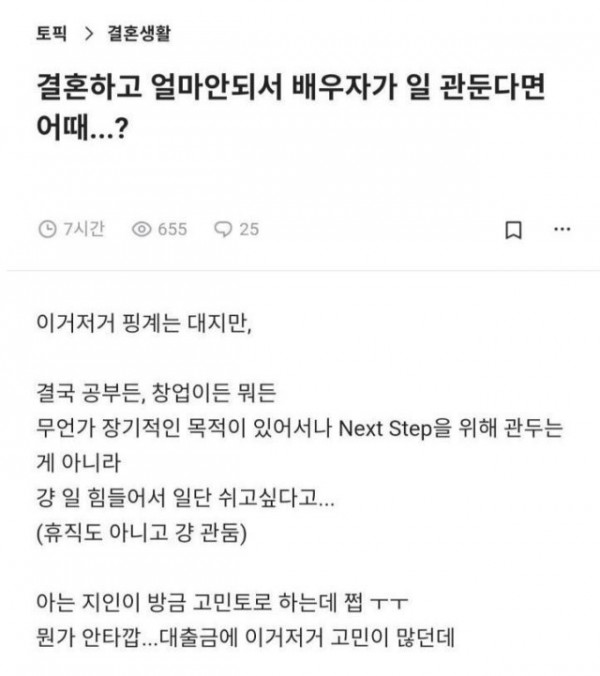Open the three-dot overflow menu
This screenshot has height=676, width=600.
(x=561, y=229)
